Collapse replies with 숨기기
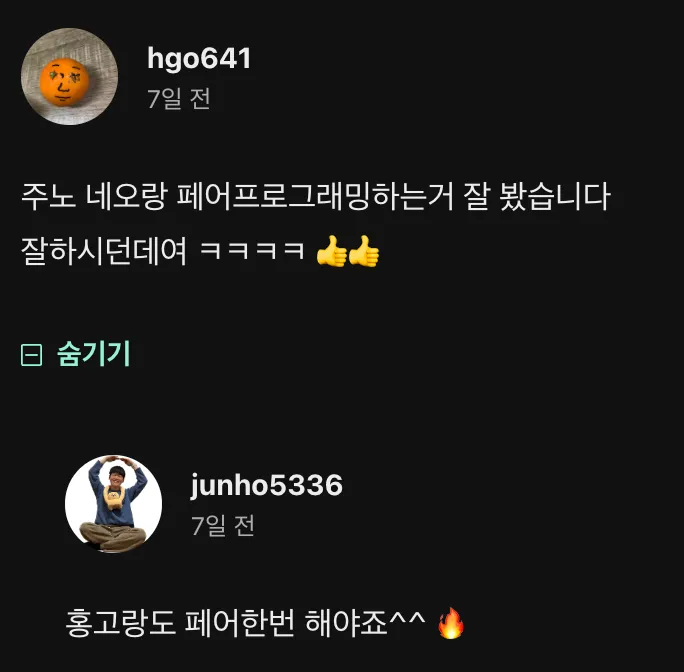The width and height of the screenshot is (684, 672). pyautogui.click(x=77, y=354)
